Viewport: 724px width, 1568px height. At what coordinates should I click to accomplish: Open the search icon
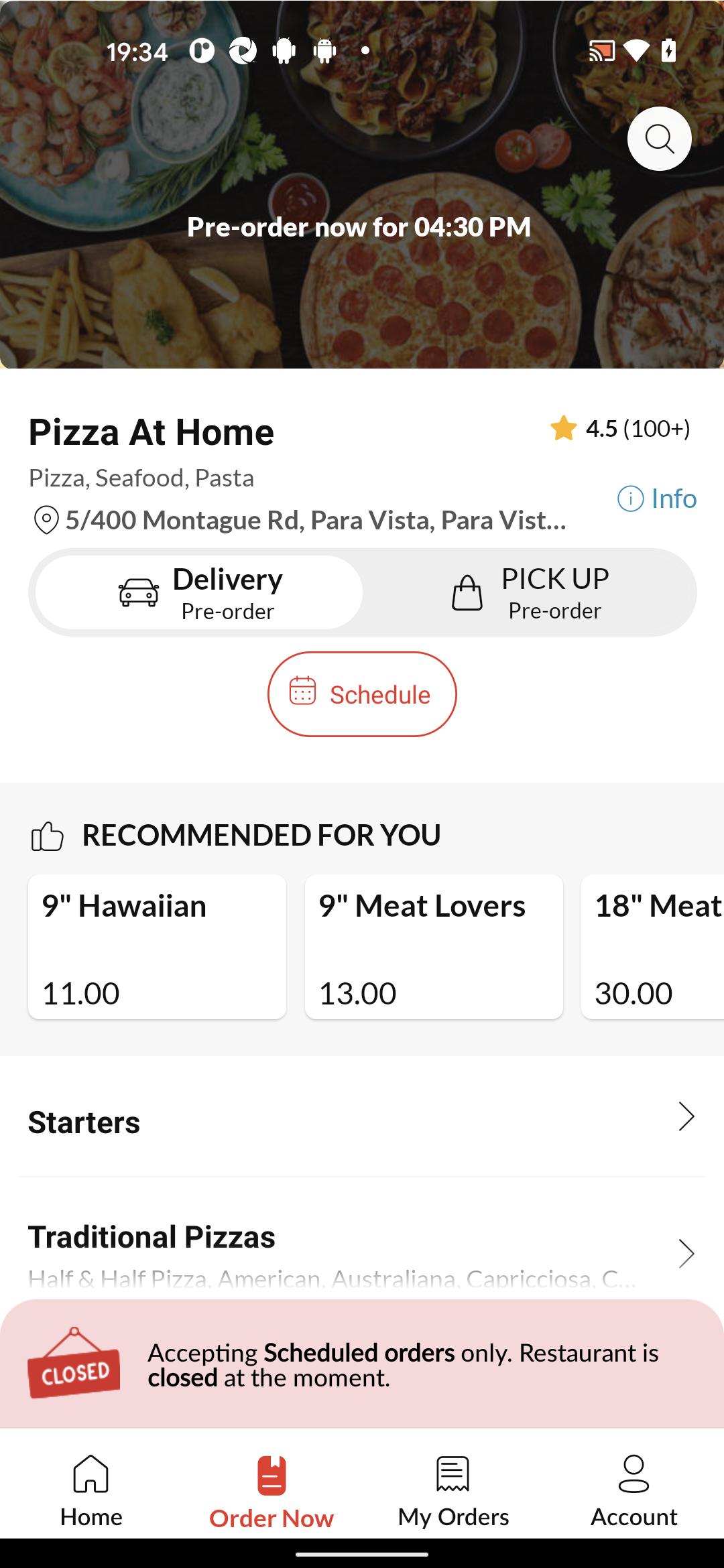pos(659,139)
